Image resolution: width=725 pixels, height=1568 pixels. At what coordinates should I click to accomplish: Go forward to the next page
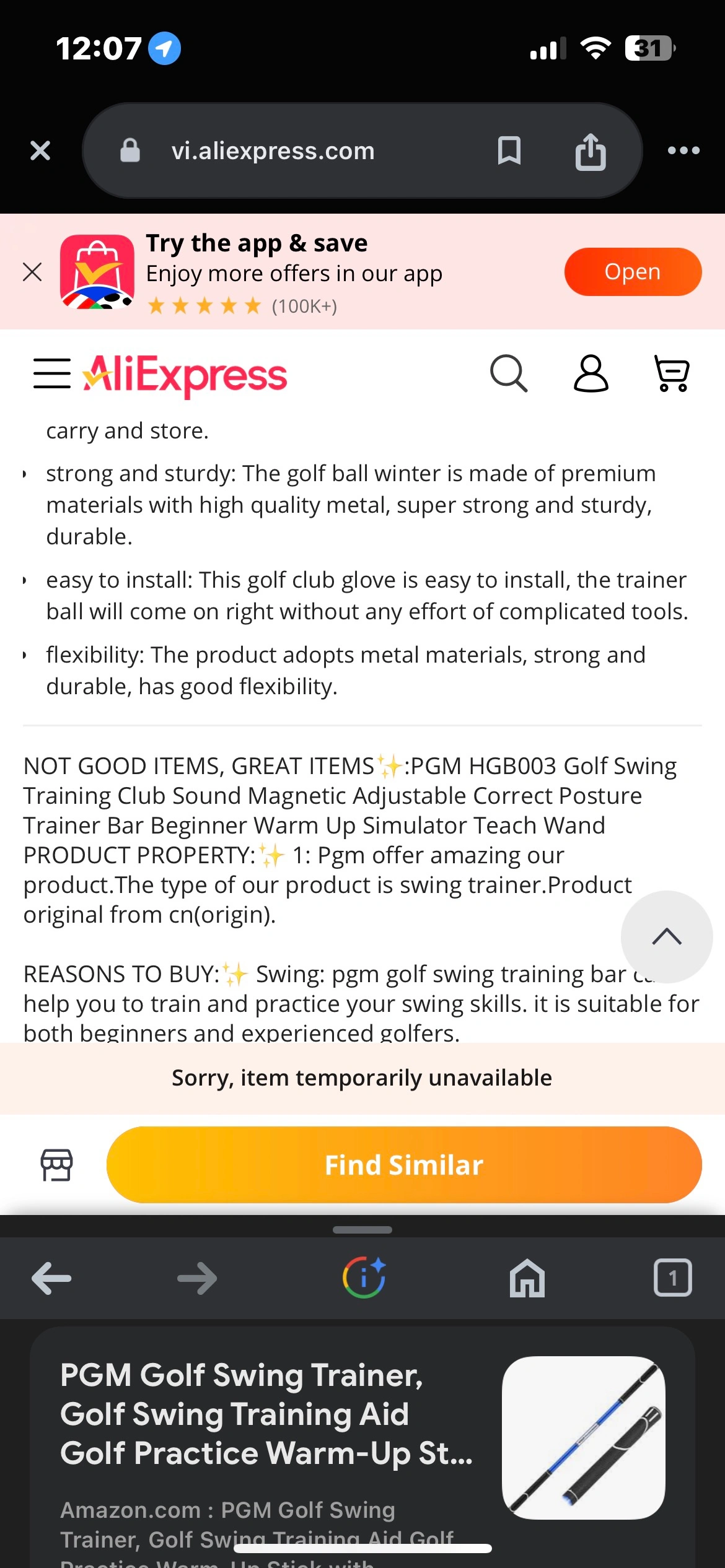point(197,1278)
